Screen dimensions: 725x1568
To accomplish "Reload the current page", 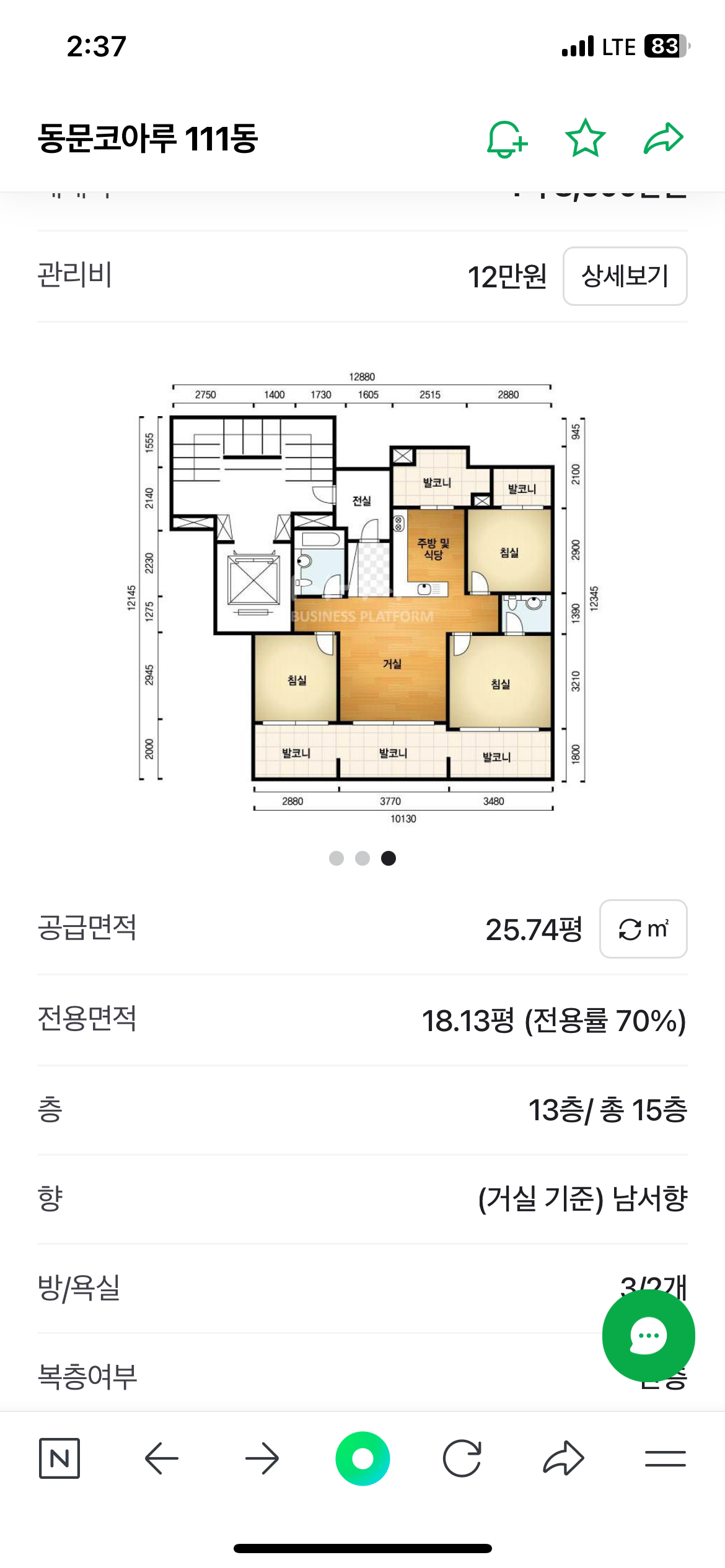I will pos(462,1458).
